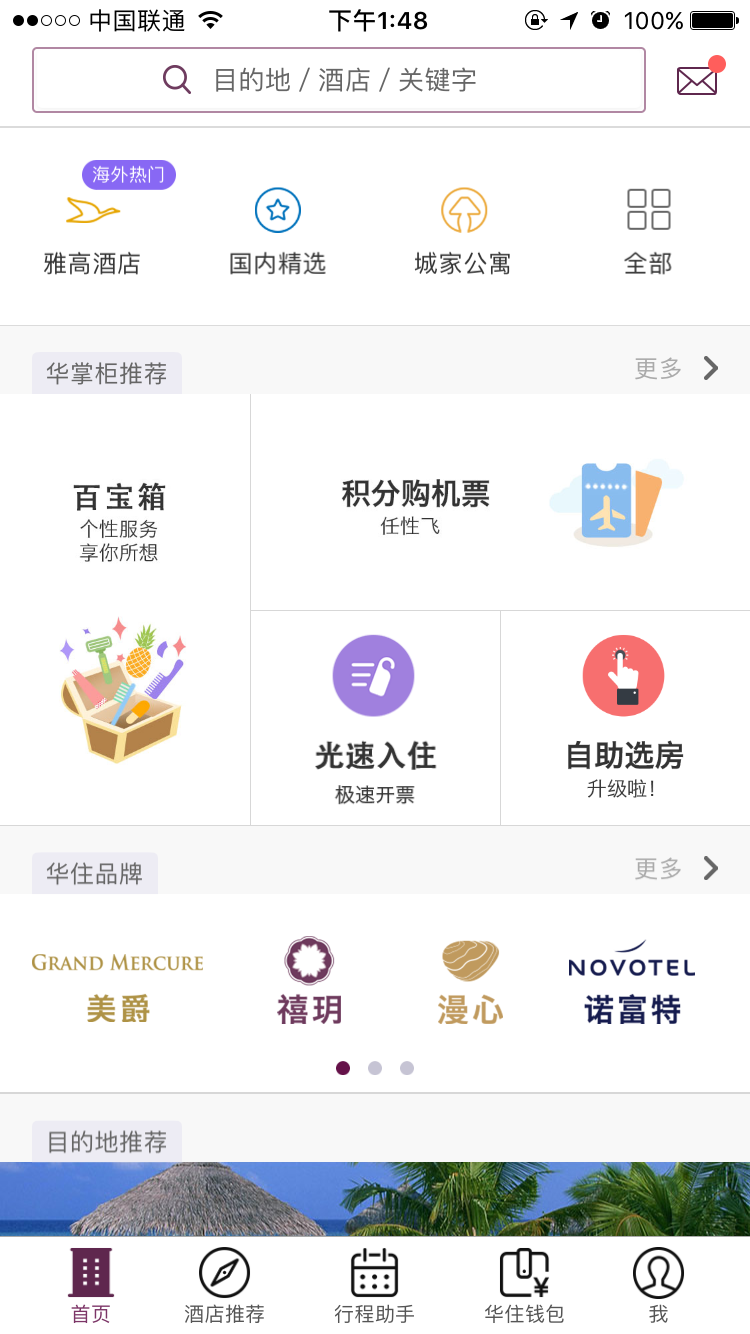
Task: Open the 百宝箱 personalized services card
Action: 124,610
